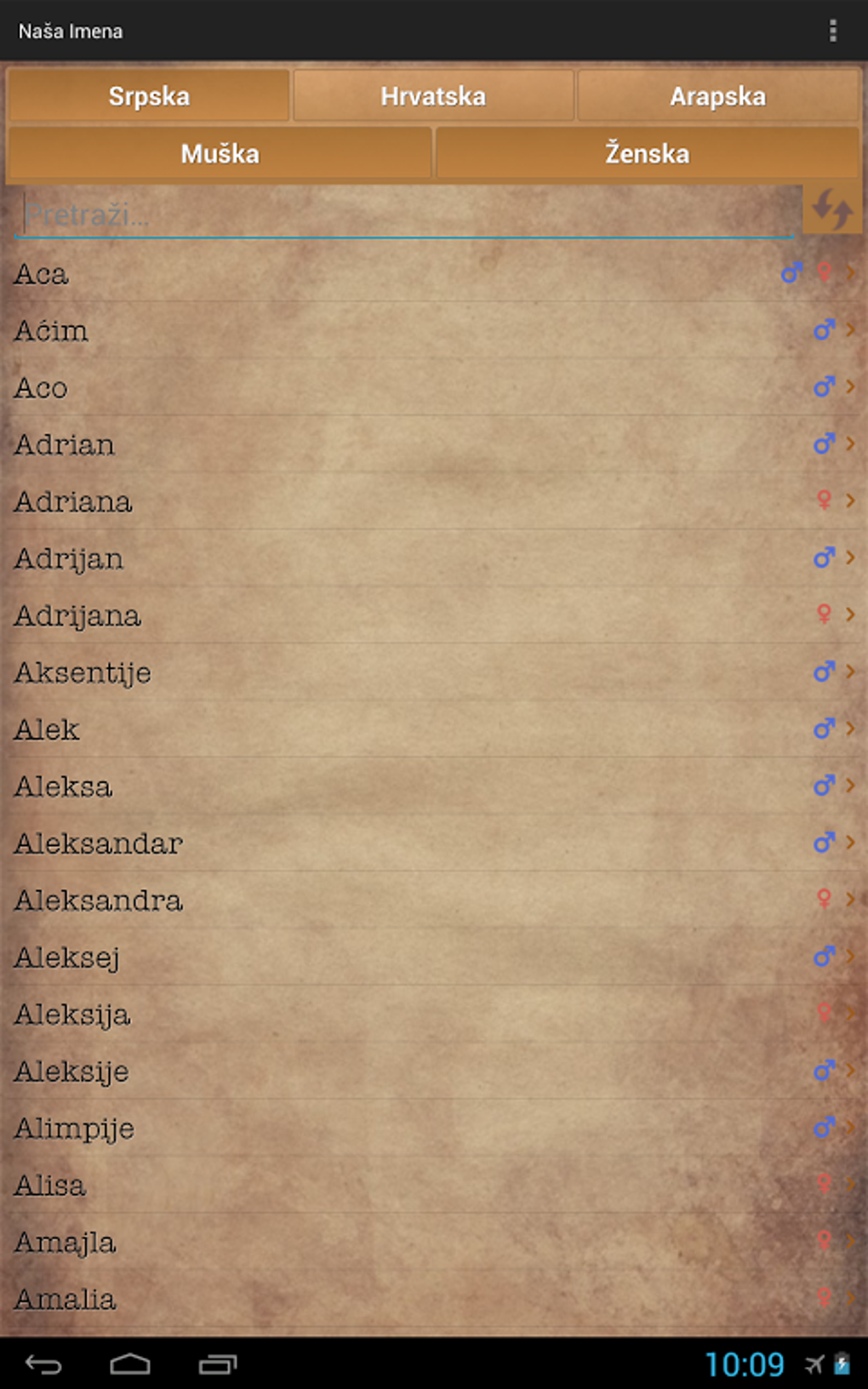The width and height of the screenshot is (868, 1389).
Task: Click the male symbol icon next to Aca
Action: click(791, 274)
